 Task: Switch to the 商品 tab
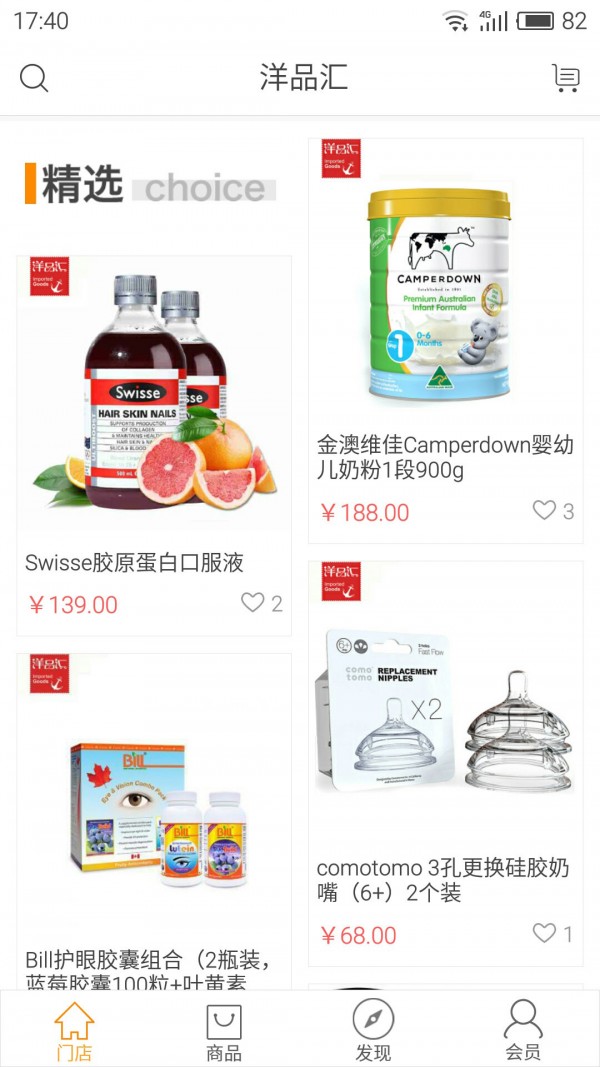tap(224, 1030)
